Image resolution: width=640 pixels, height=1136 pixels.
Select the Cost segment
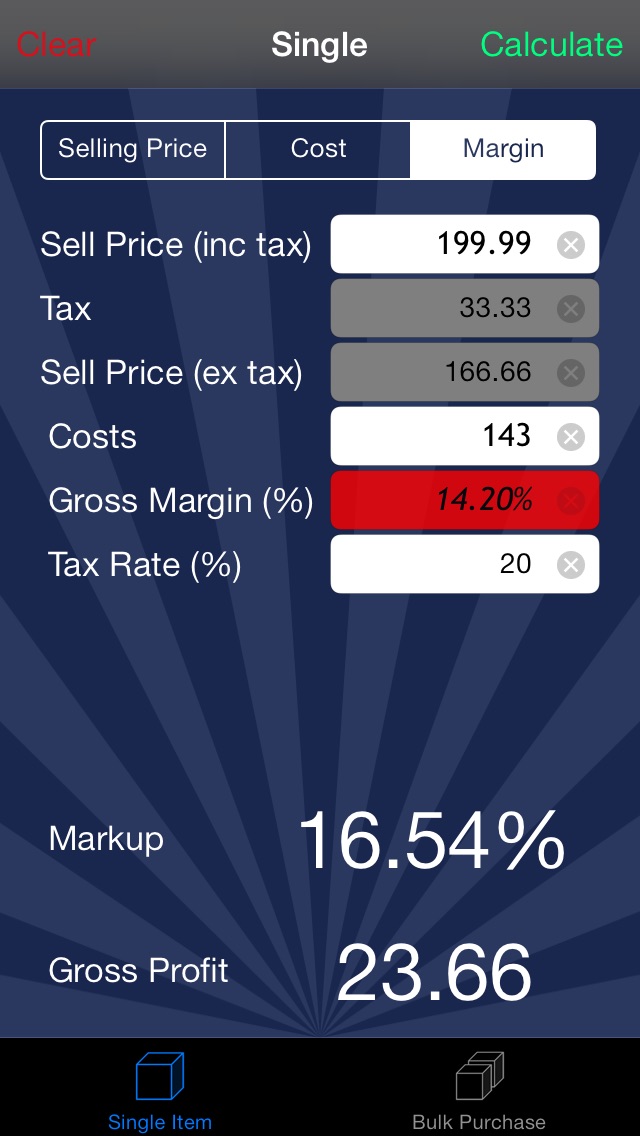(318, 149)
